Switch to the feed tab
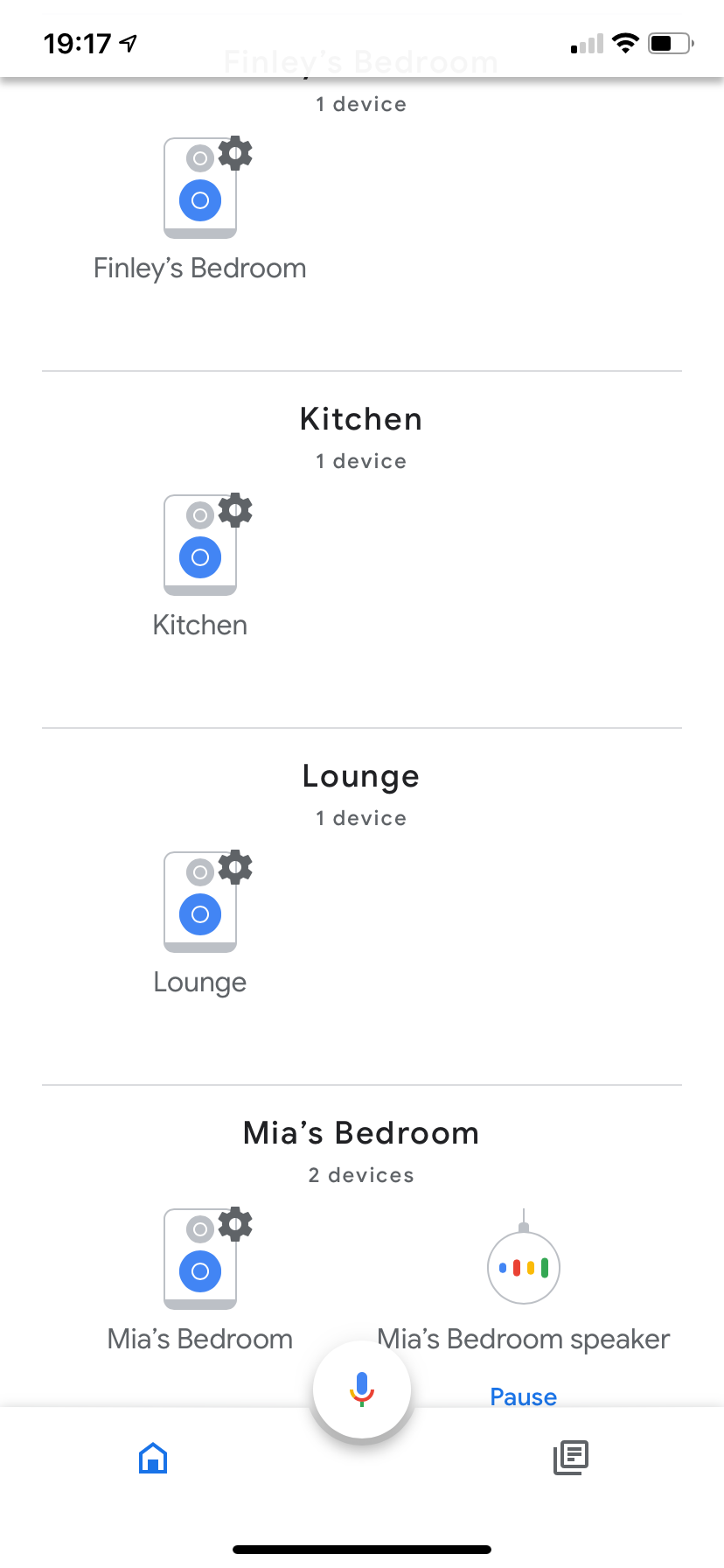The image size is (724, 1568). [x=571, y=1458]
